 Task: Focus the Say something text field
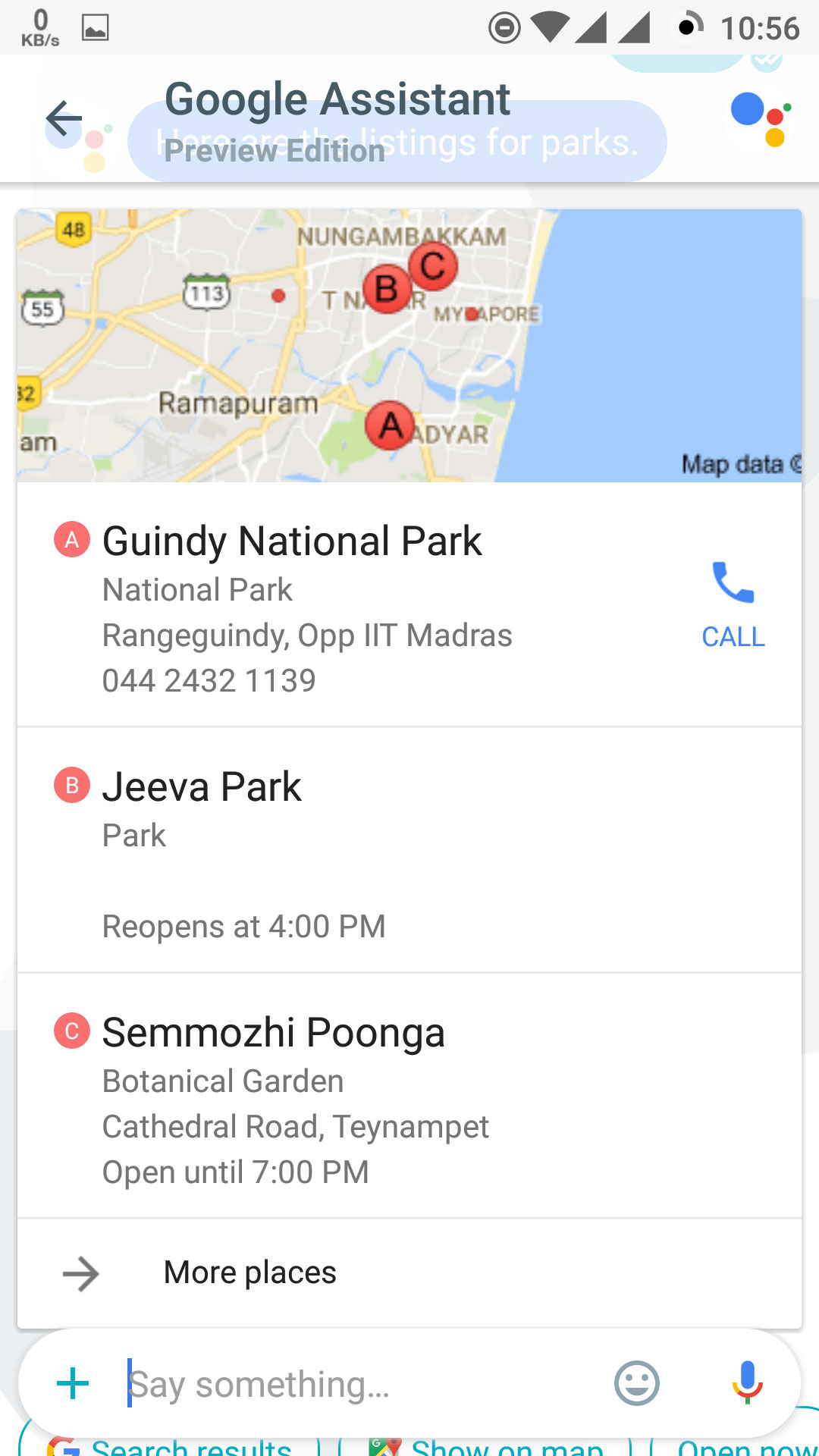point(356,1383)
